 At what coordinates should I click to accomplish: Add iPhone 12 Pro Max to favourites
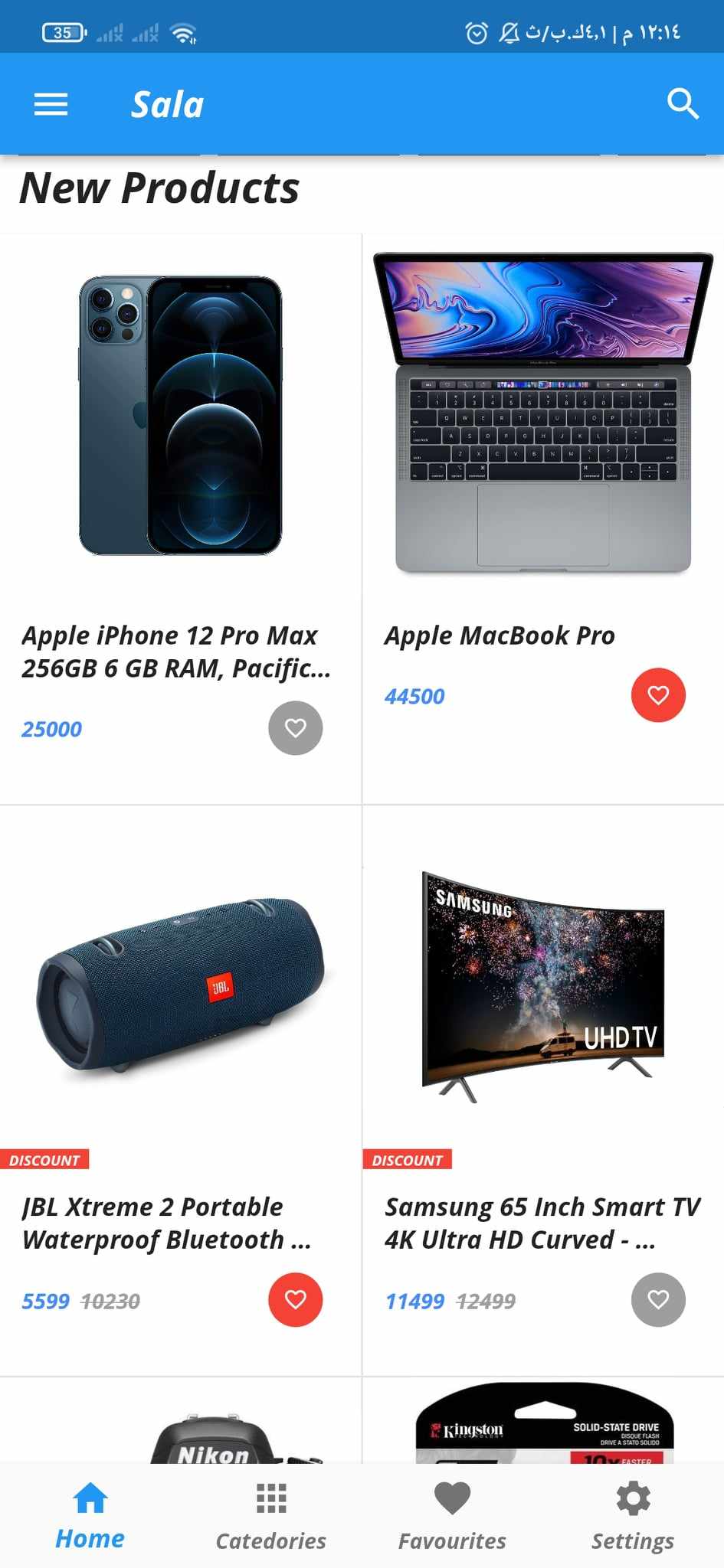point(295,727)
